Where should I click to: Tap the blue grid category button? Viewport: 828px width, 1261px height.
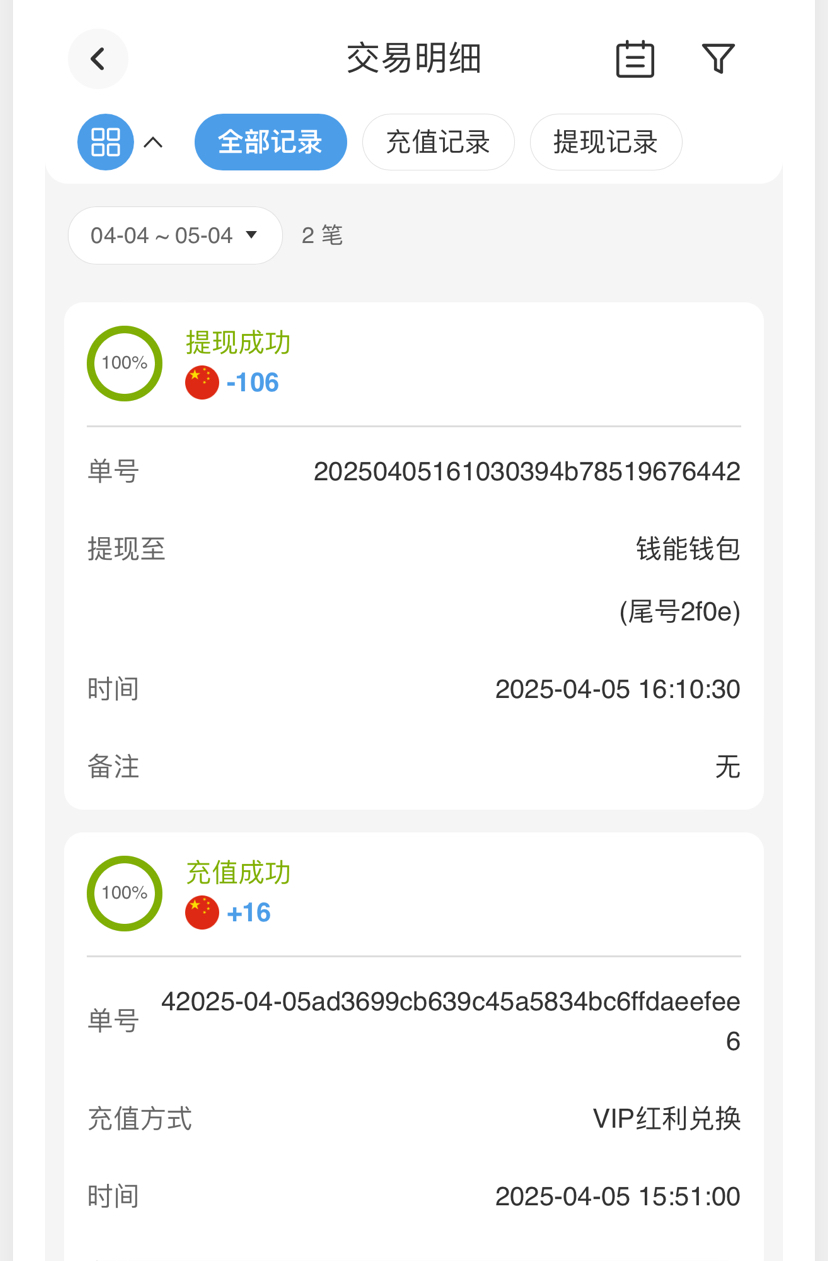point(105,142)
